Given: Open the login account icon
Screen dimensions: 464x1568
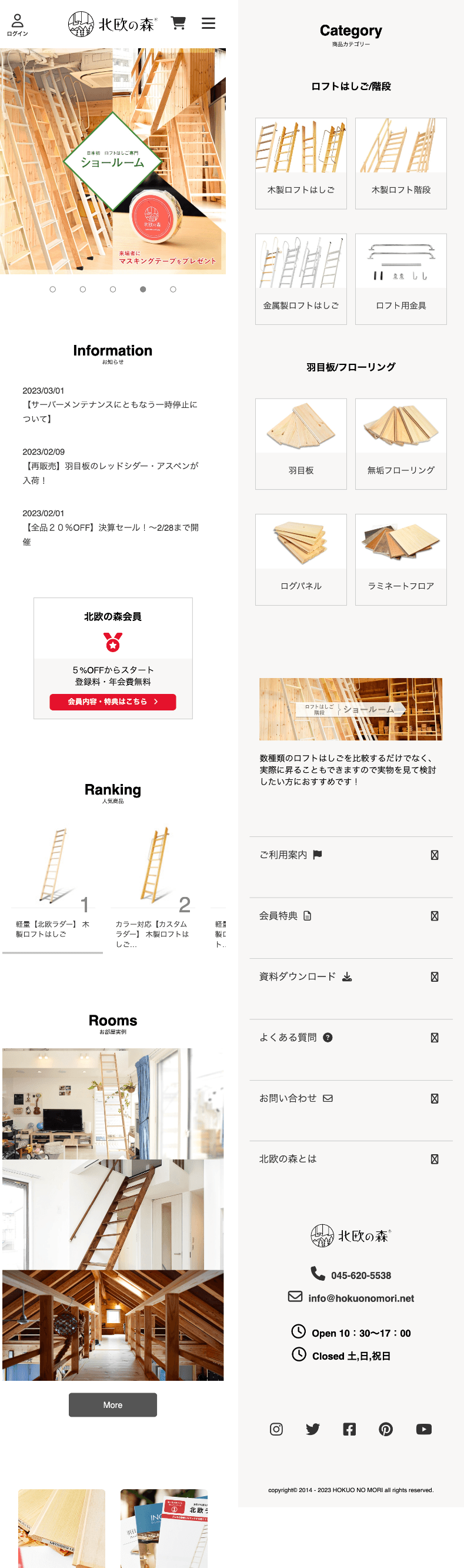Looking at the screenshot, I should (17, 24).
